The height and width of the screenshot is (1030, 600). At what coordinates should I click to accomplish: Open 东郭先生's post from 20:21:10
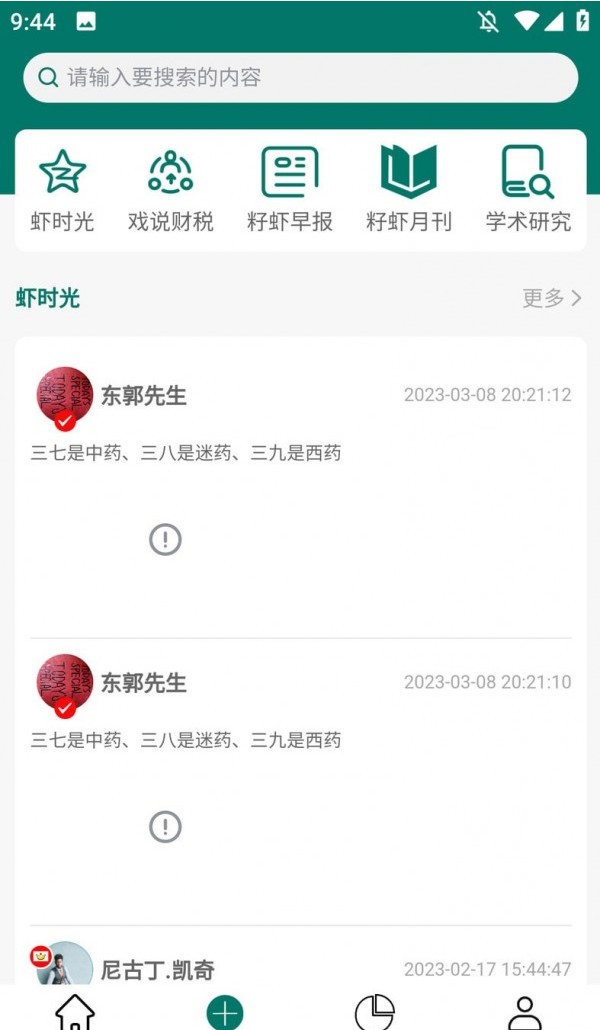click(x=300, y=740)
